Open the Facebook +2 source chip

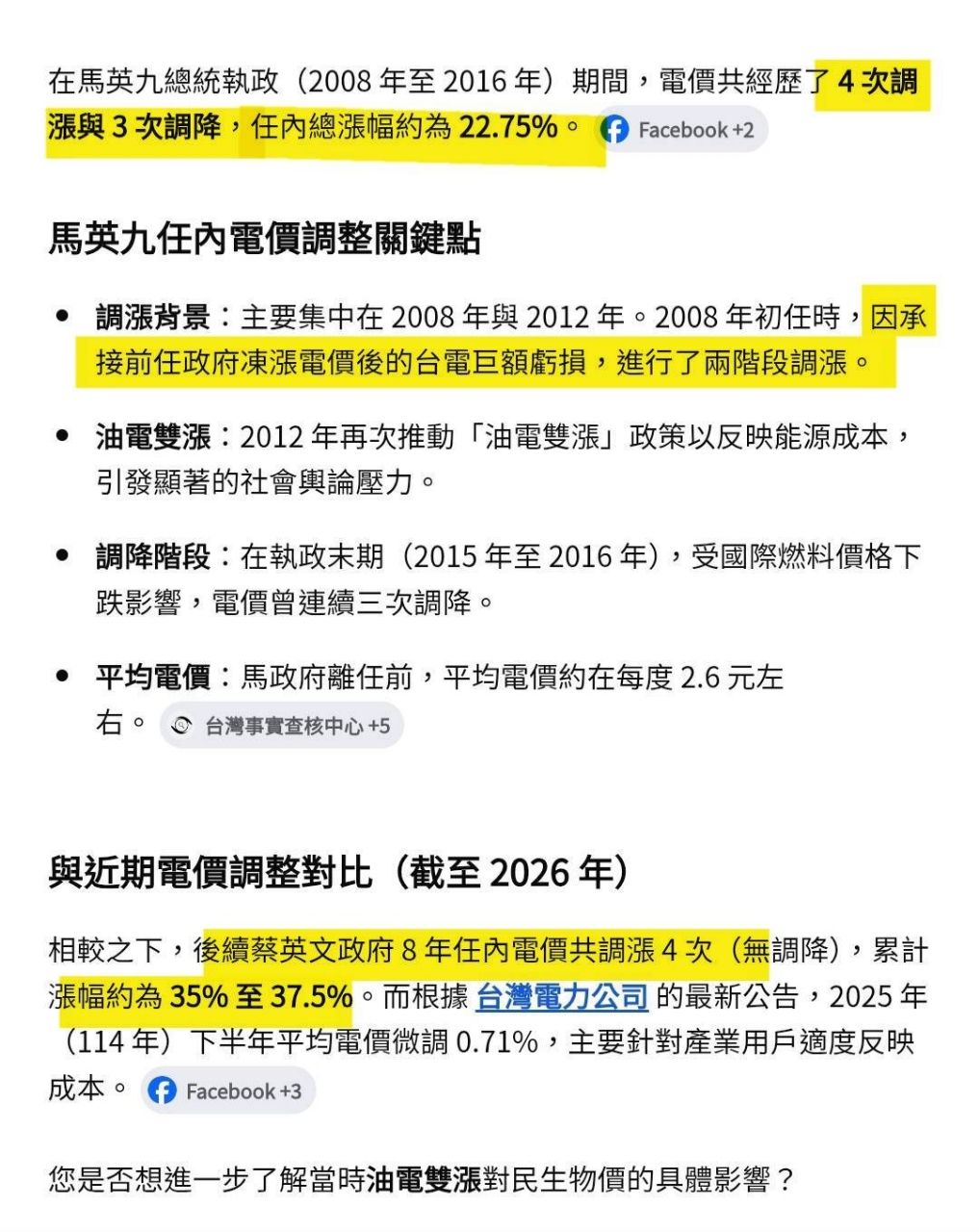tap(681, 130)
